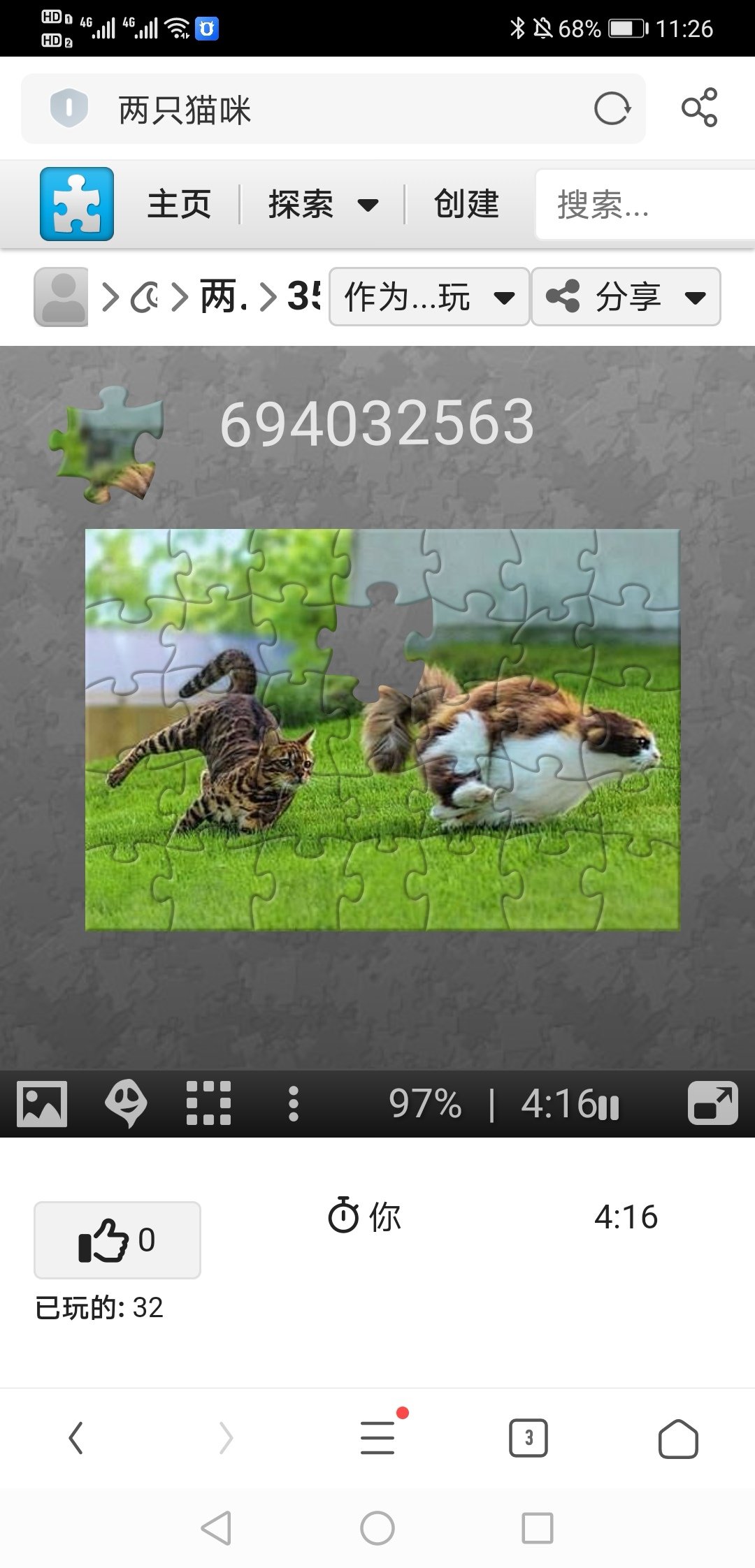Open the user avatar profile
755x1568 pixels.
pos(62,297)
